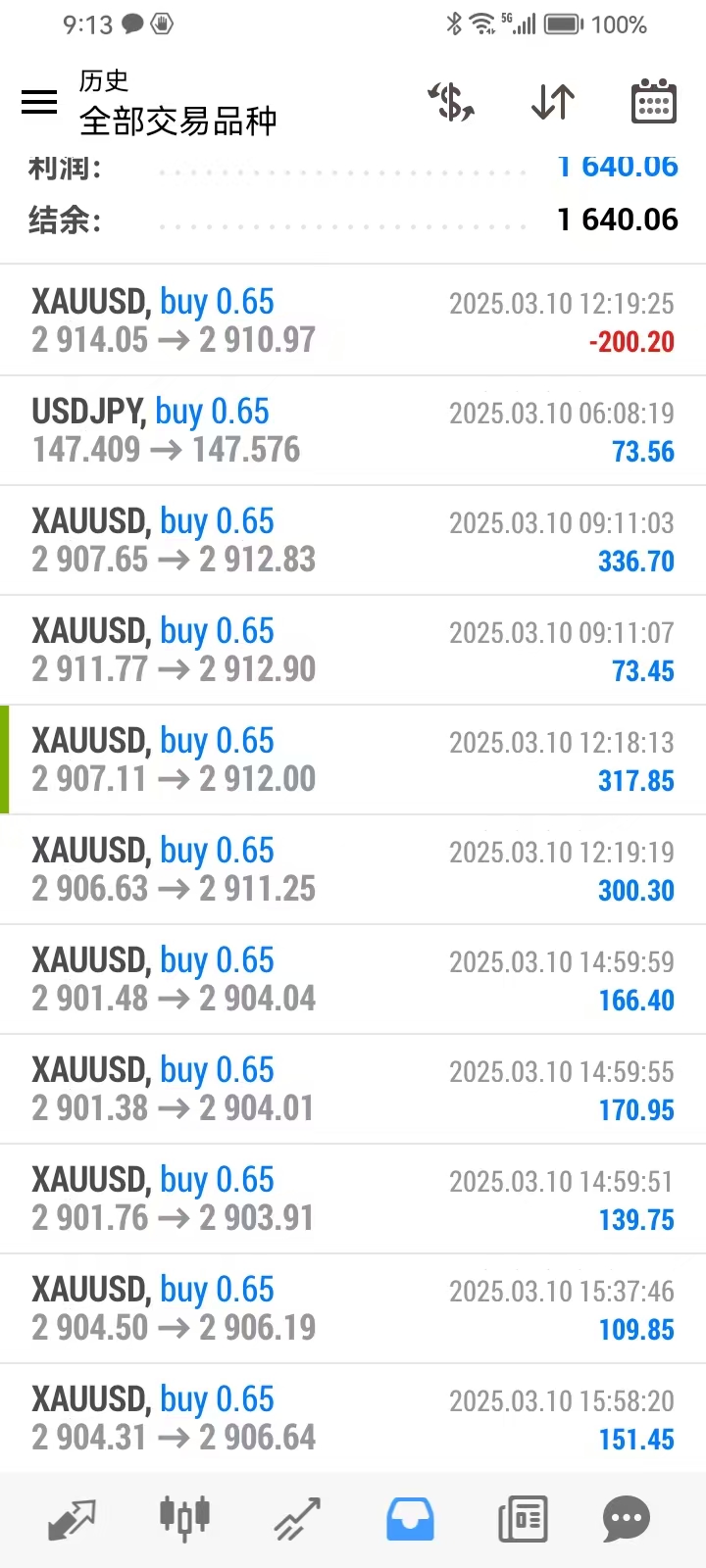Screen dimensions: 706x1568
Task: Open the USDJPY buy 0.65 trade
Action: 353,430
